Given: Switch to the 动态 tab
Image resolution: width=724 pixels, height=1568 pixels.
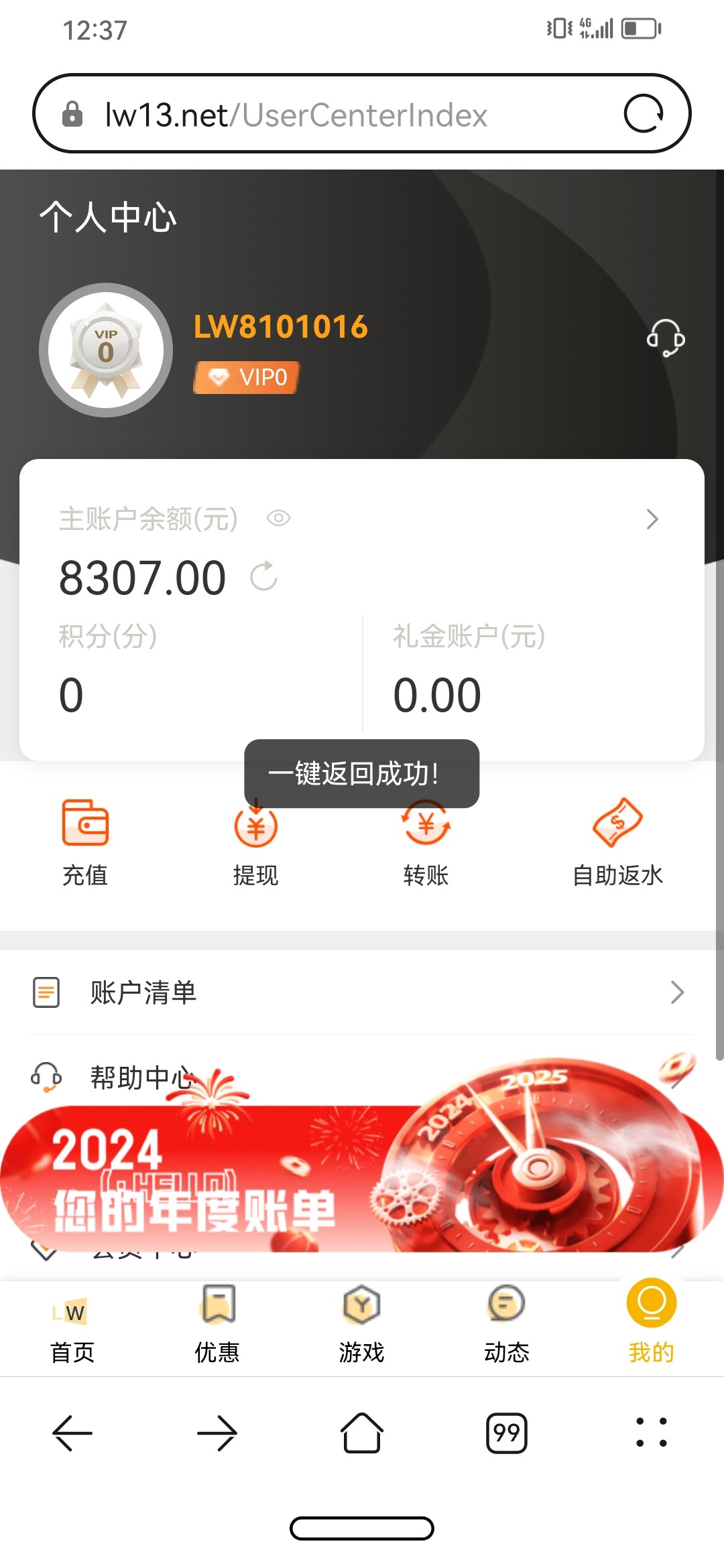Looking at the screenshot, I should pos(506,1325).
